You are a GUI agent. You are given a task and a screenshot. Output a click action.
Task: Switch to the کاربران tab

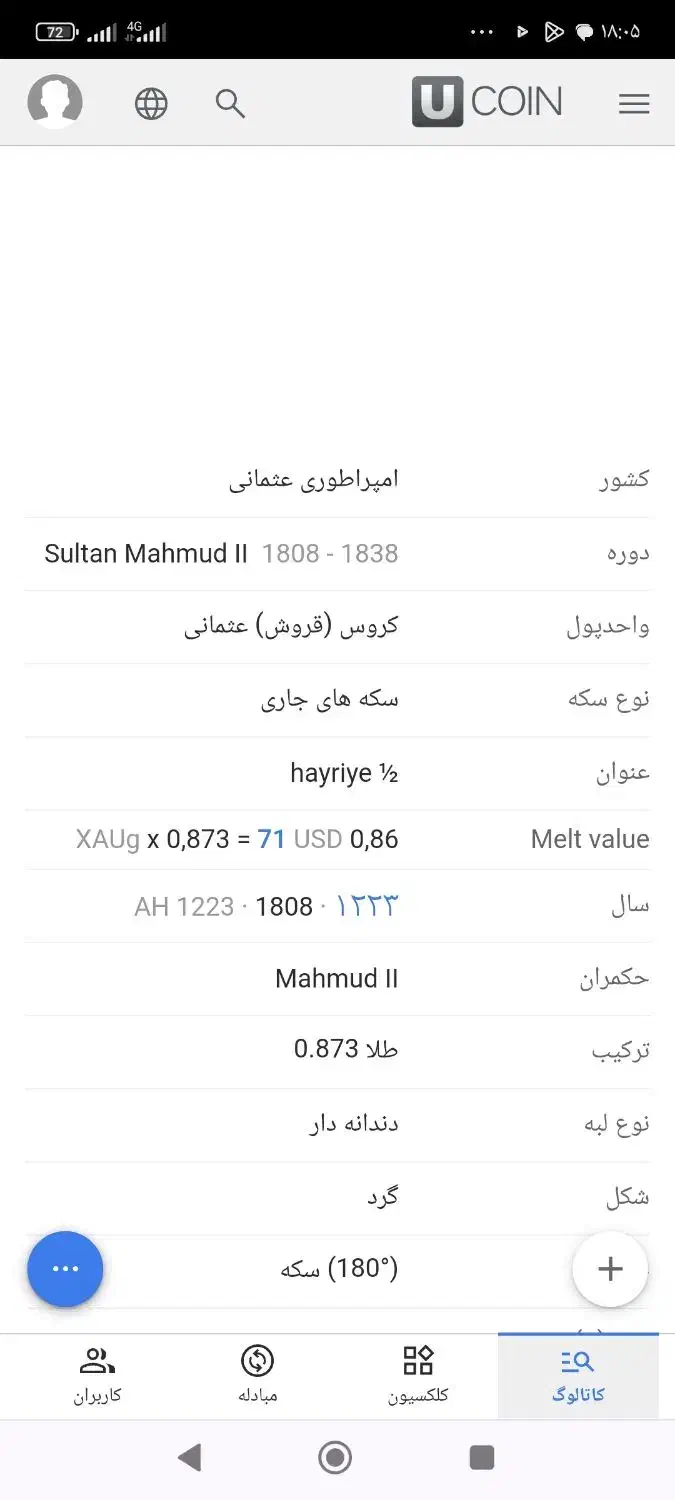pyautogui.click(x=97, y=1375)
